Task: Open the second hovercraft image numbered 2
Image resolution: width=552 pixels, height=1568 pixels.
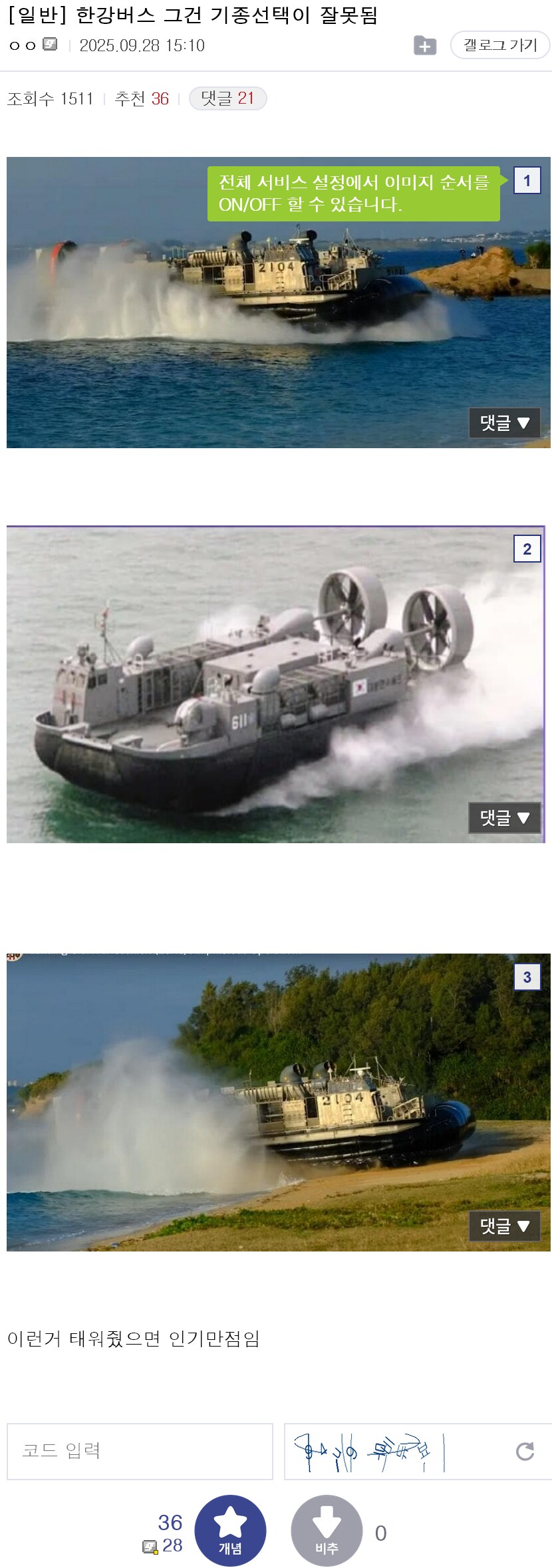Action: tap(266, 685)
